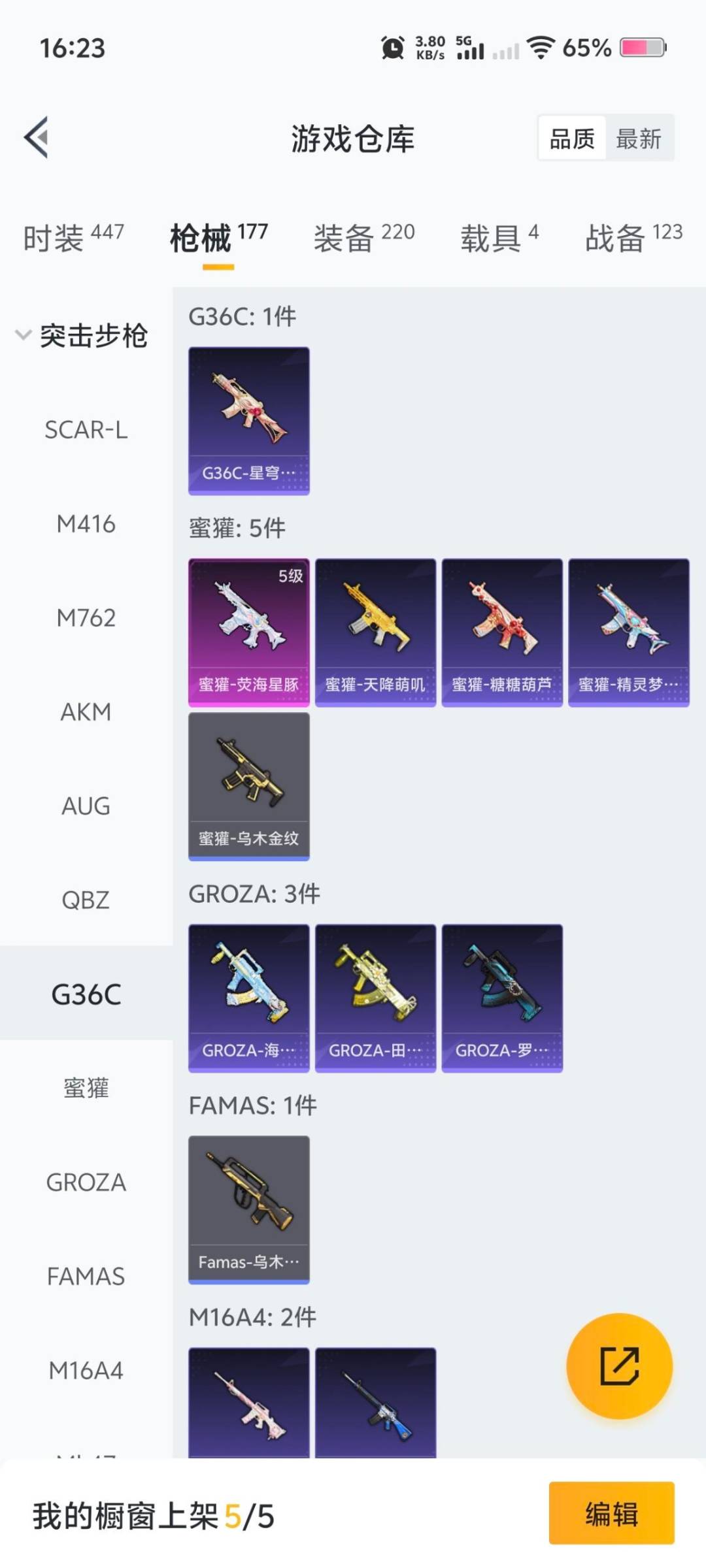Switch sorting to 最新
The image size is (706, 1568).
[x=639, y=139]
